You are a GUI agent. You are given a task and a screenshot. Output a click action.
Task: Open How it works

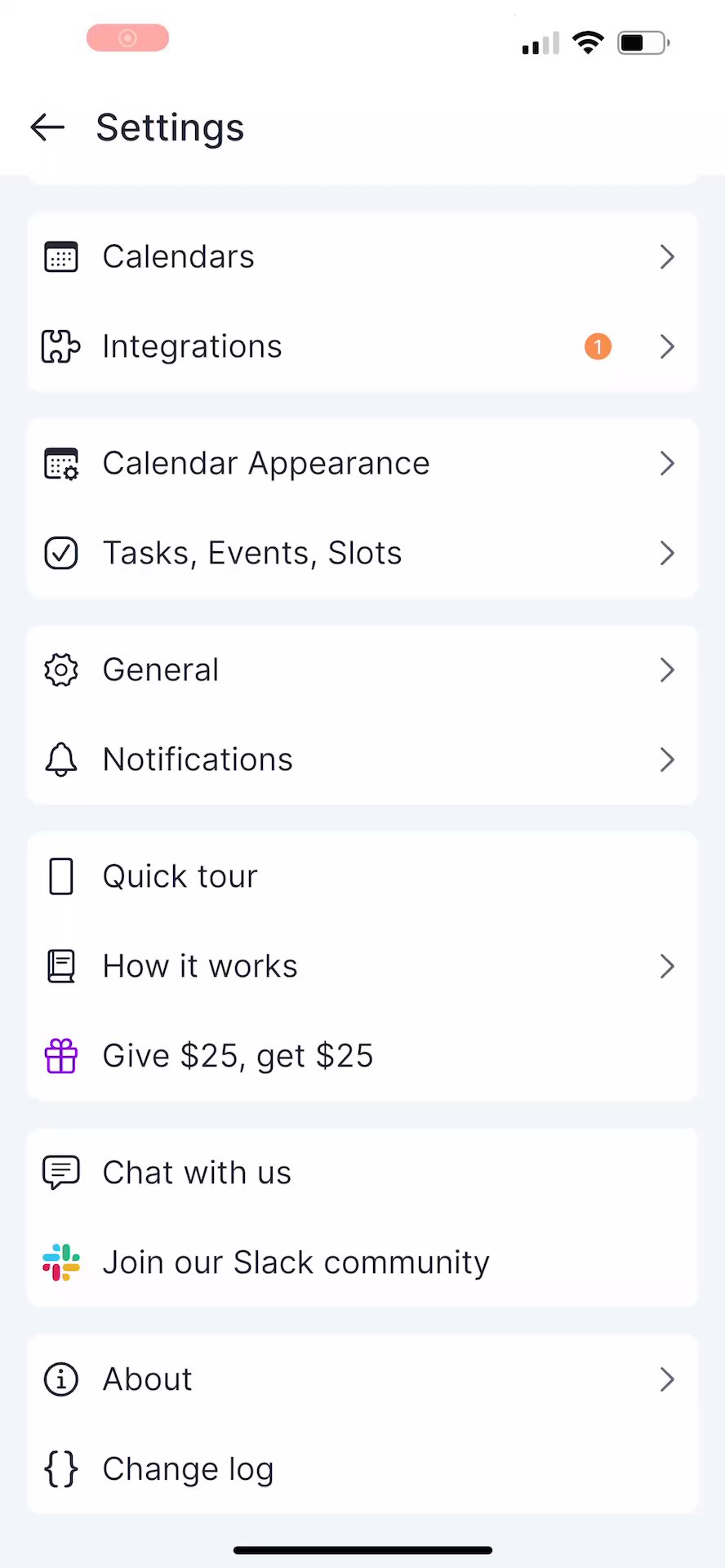pyautogui.click(x=362, y=967)
